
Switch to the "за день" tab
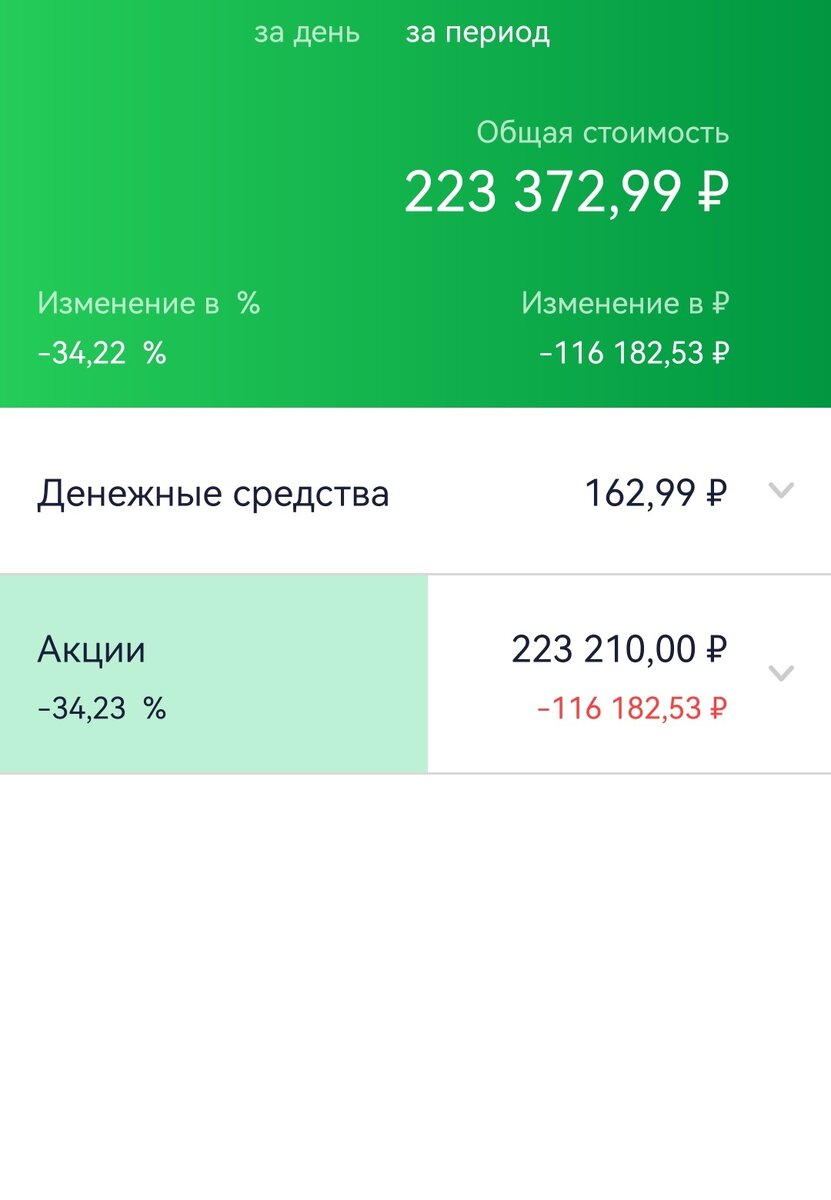point(306,32)
